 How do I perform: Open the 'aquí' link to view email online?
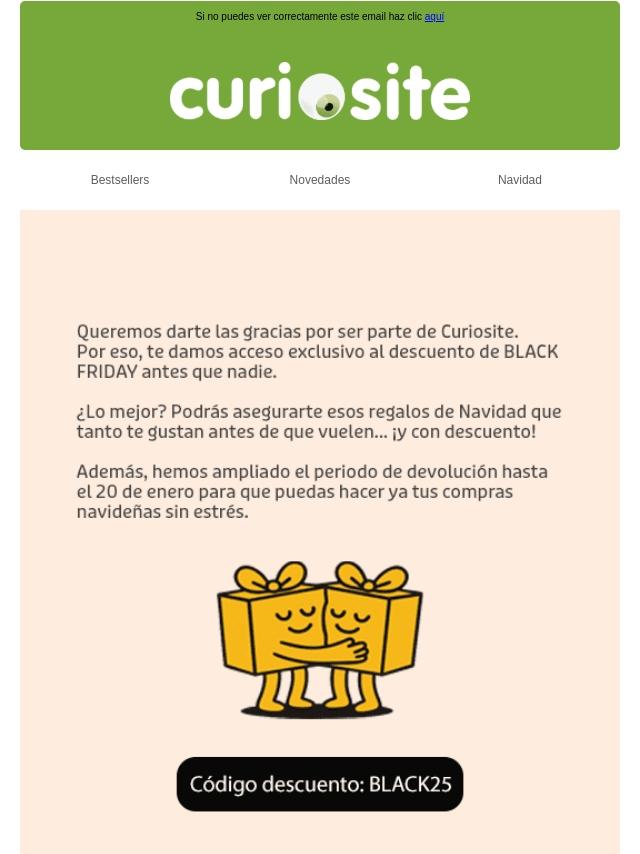434,17
